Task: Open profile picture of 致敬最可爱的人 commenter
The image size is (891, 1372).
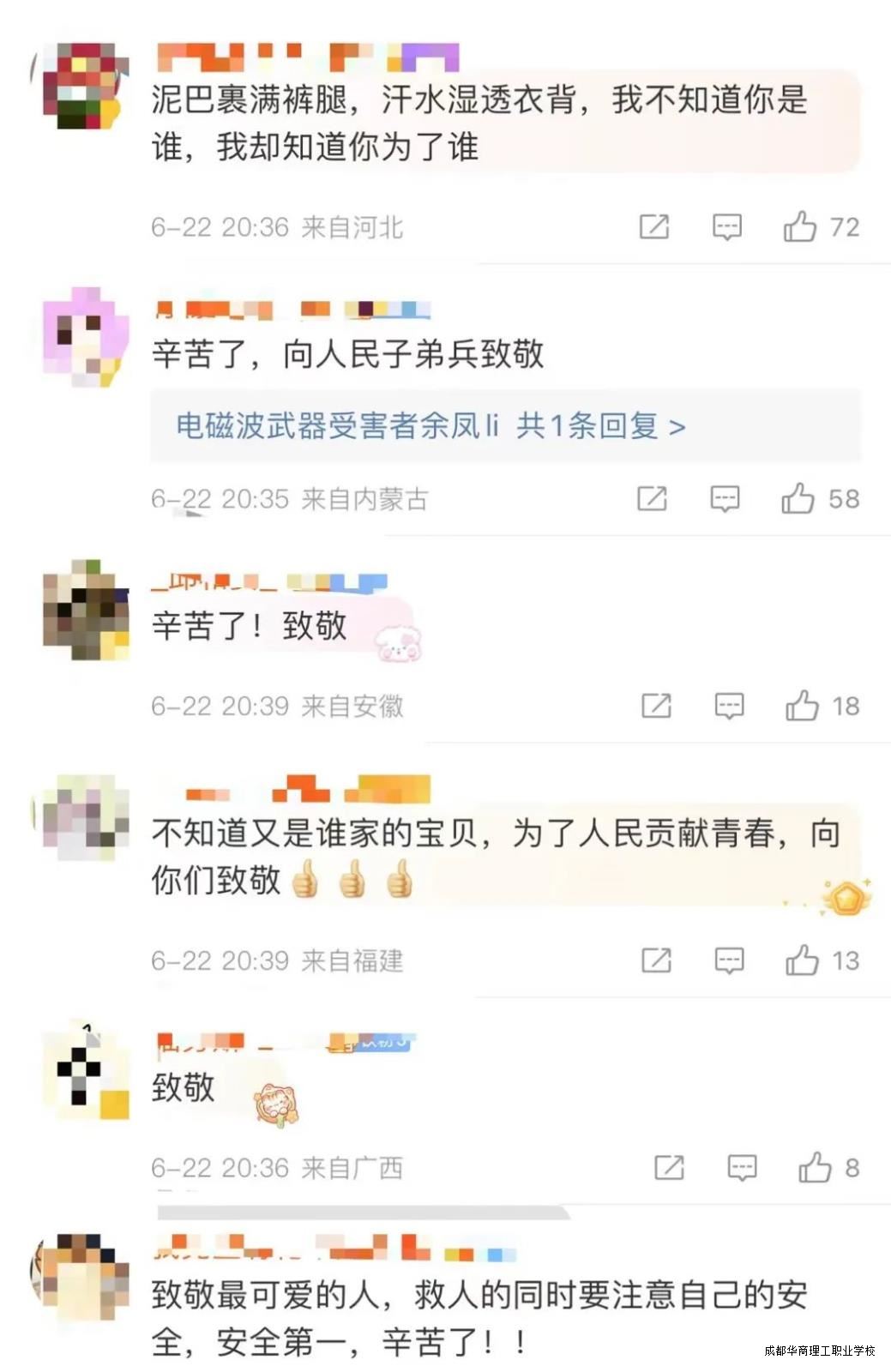Action: click(86, 1278)
